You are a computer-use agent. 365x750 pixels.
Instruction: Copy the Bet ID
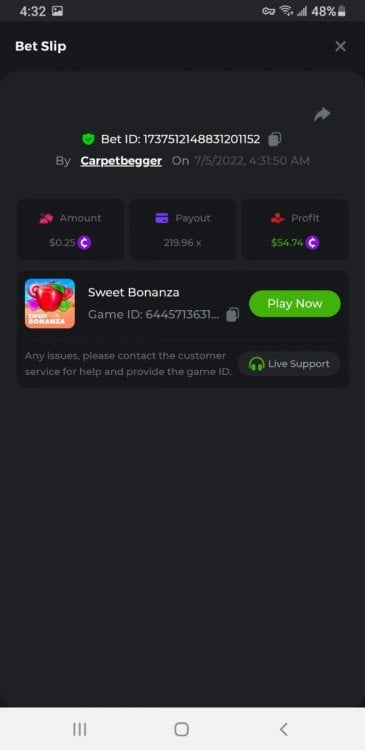(x=275, y=139)
